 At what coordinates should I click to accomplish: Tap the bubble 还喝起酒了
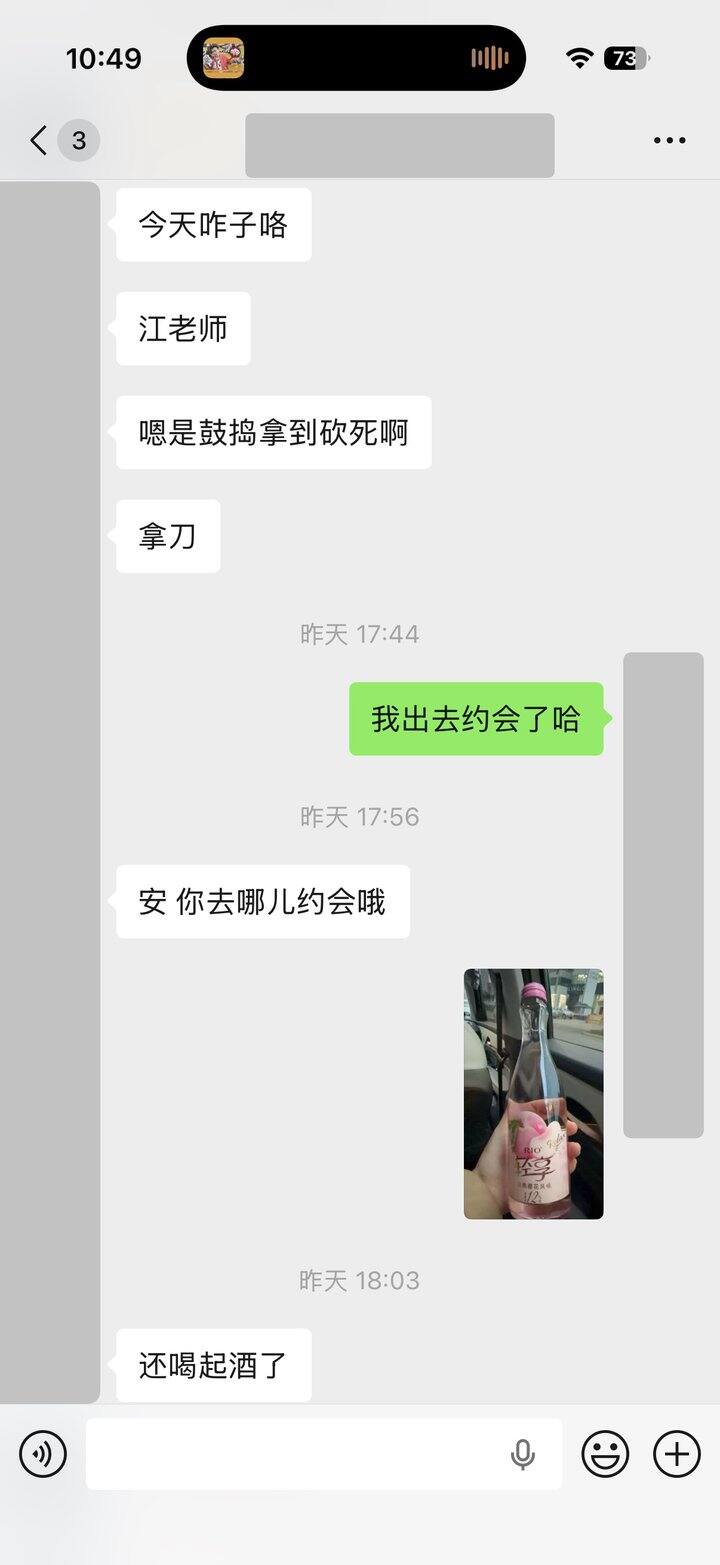click(x=212, y=1364)
